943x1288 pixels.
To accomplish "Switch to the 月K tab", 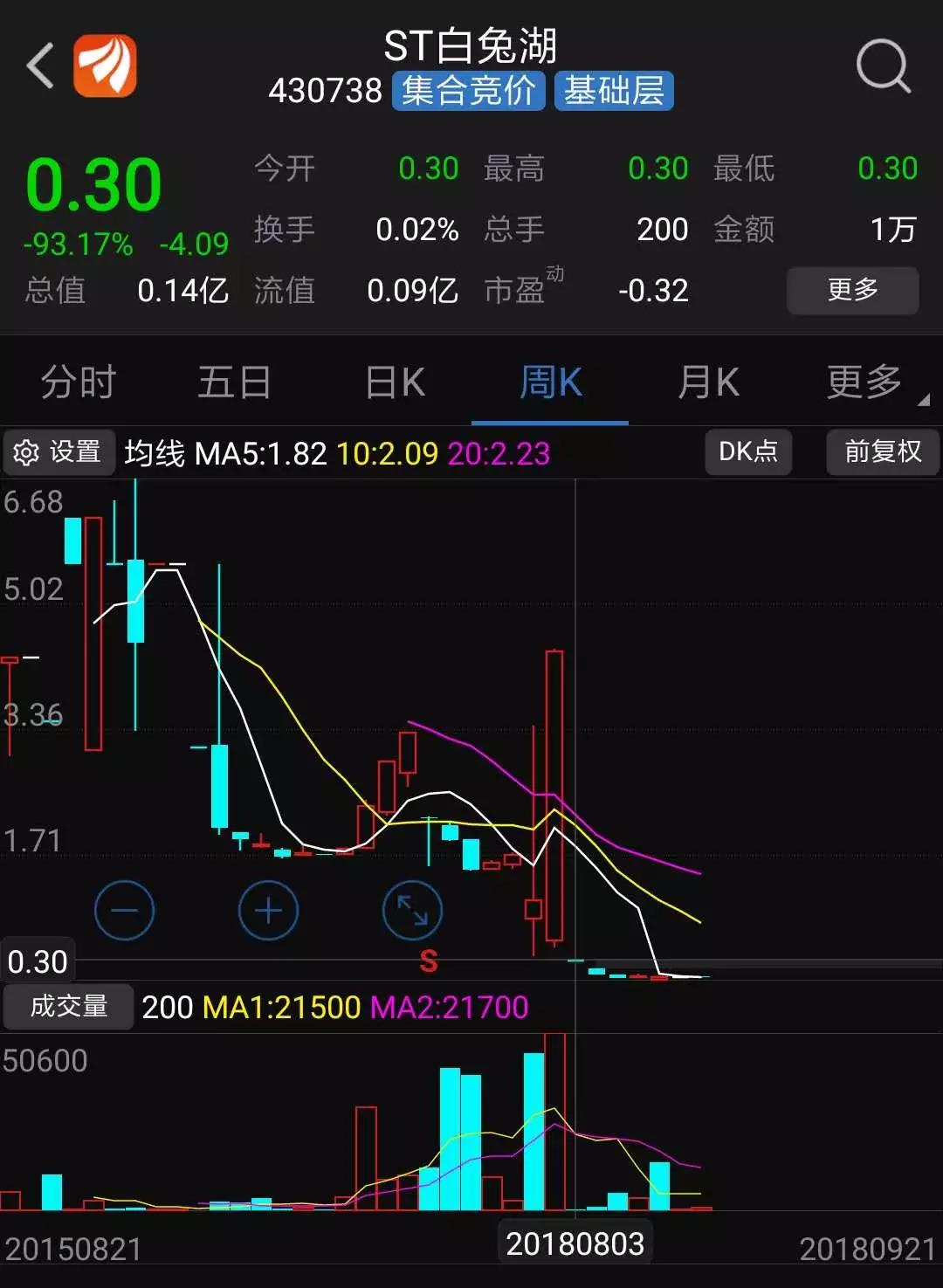I will click(708, 382).
